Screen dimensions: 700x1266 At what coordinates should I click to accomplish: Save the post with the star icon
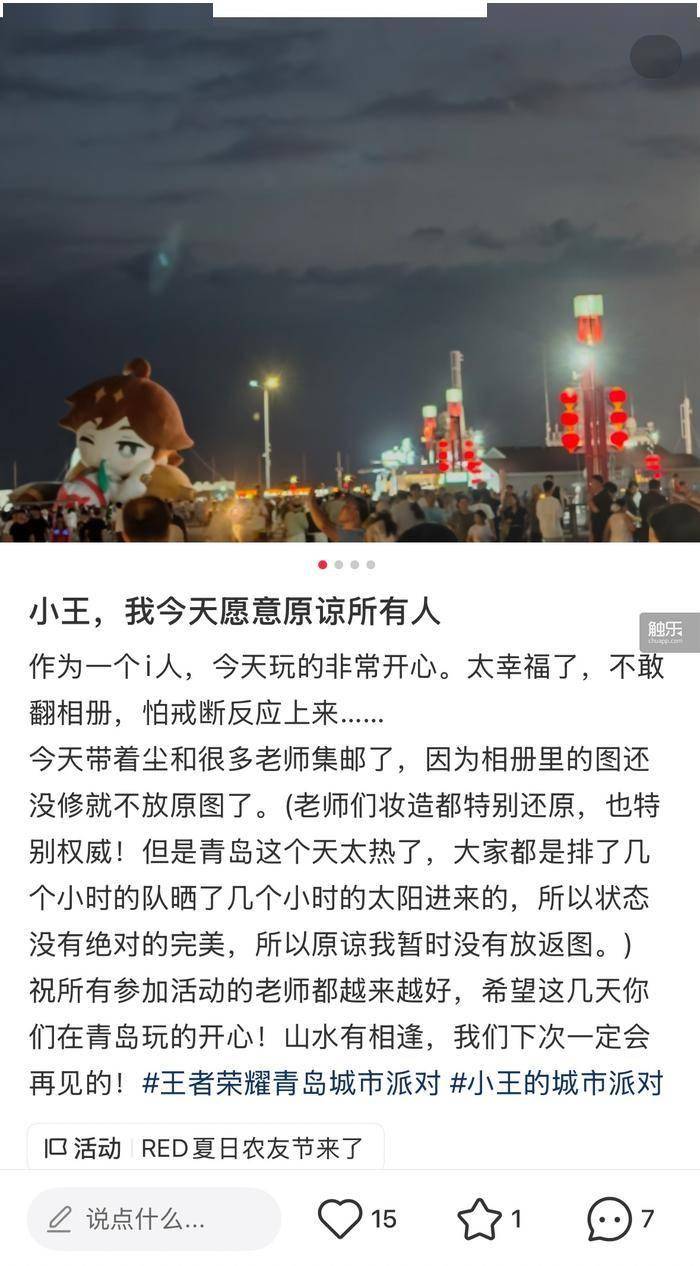[x=479, y=1219]
